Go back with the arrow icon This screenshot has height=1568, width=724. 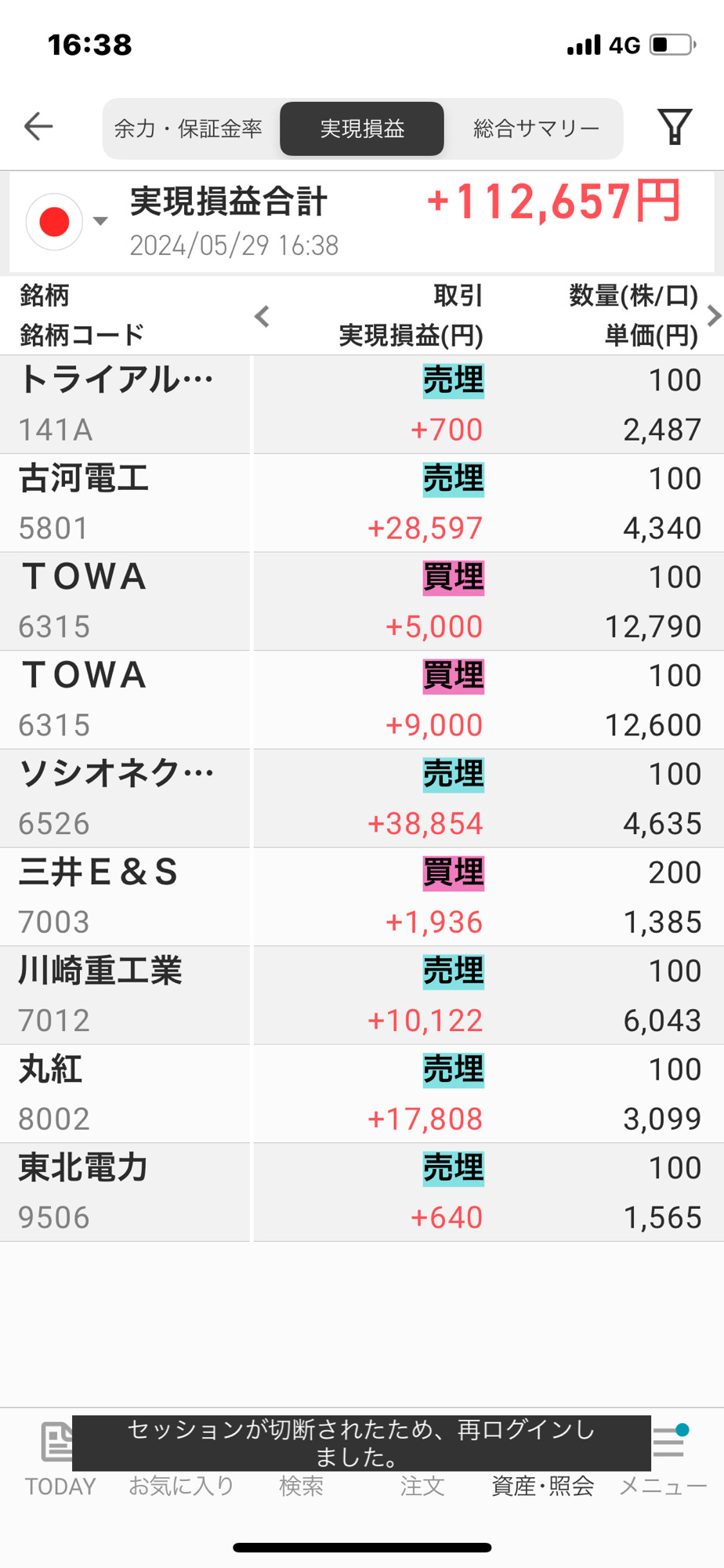pyautogui.click(x=38, y=126)
